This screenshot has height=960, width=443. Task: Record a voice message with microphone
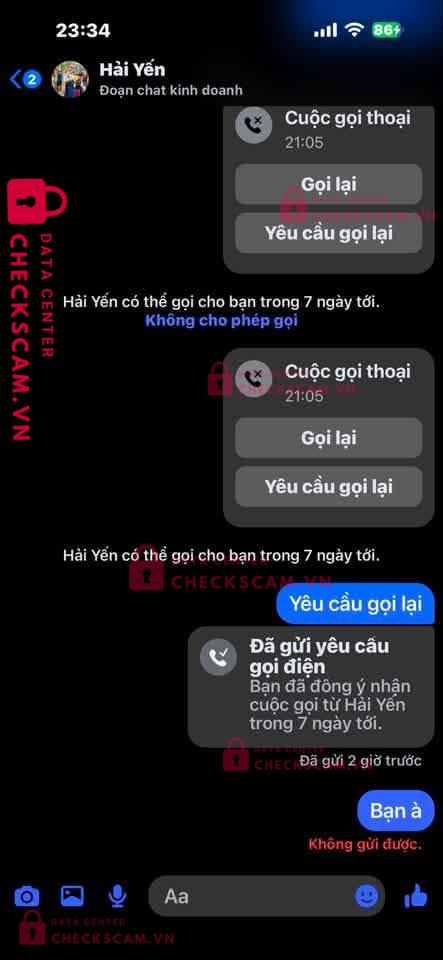click(117, 897)
